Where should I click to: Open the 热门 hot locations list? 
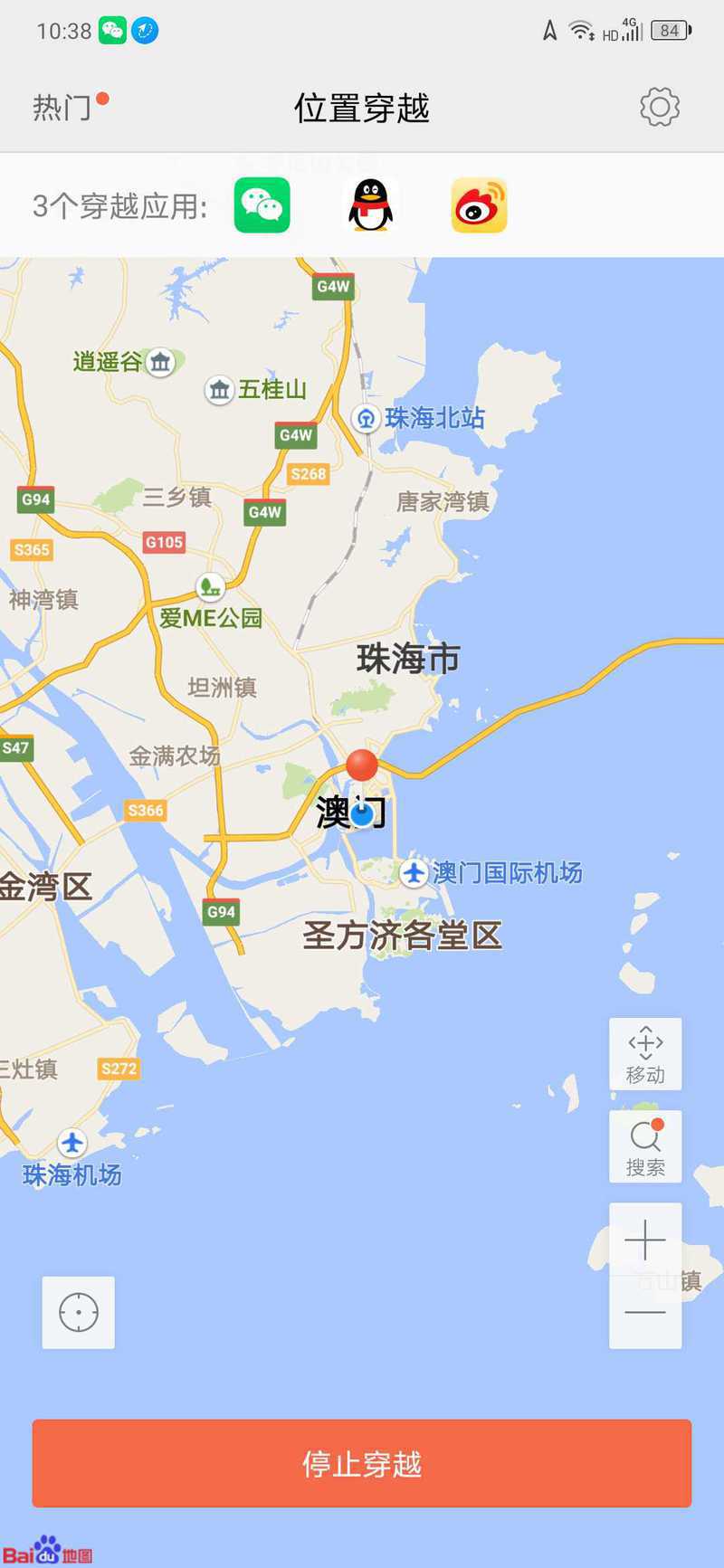pos(62,108)
